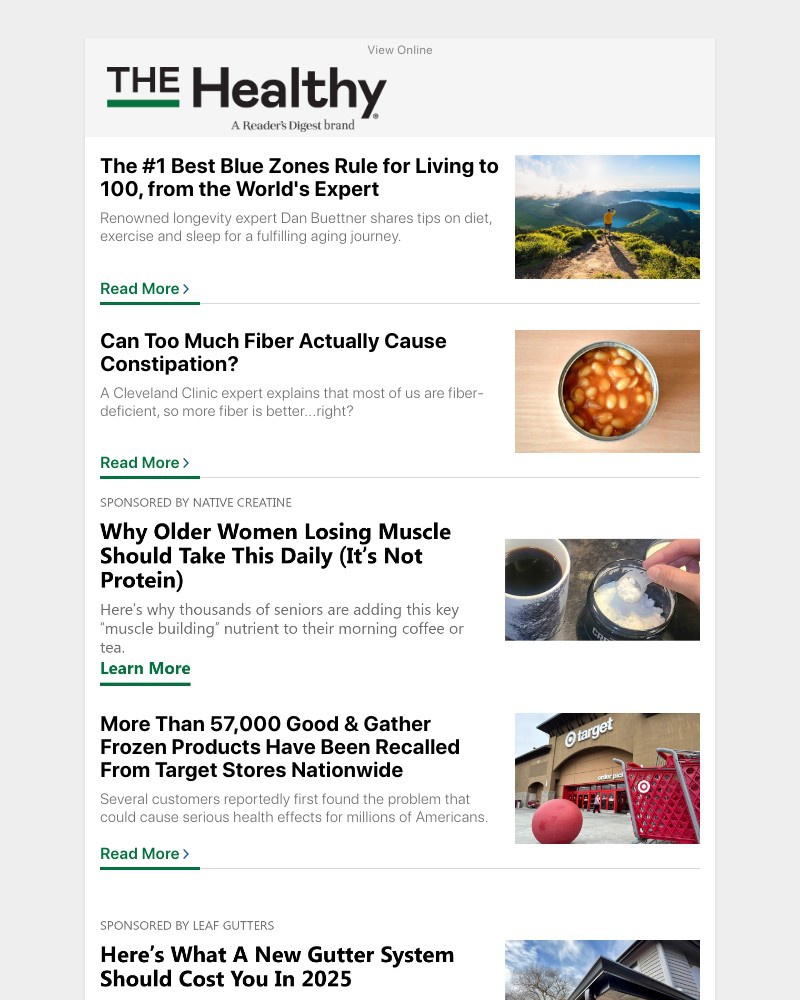
Task: Click the coffee and creatine scoop photo
Action: (x=602, y=589)
